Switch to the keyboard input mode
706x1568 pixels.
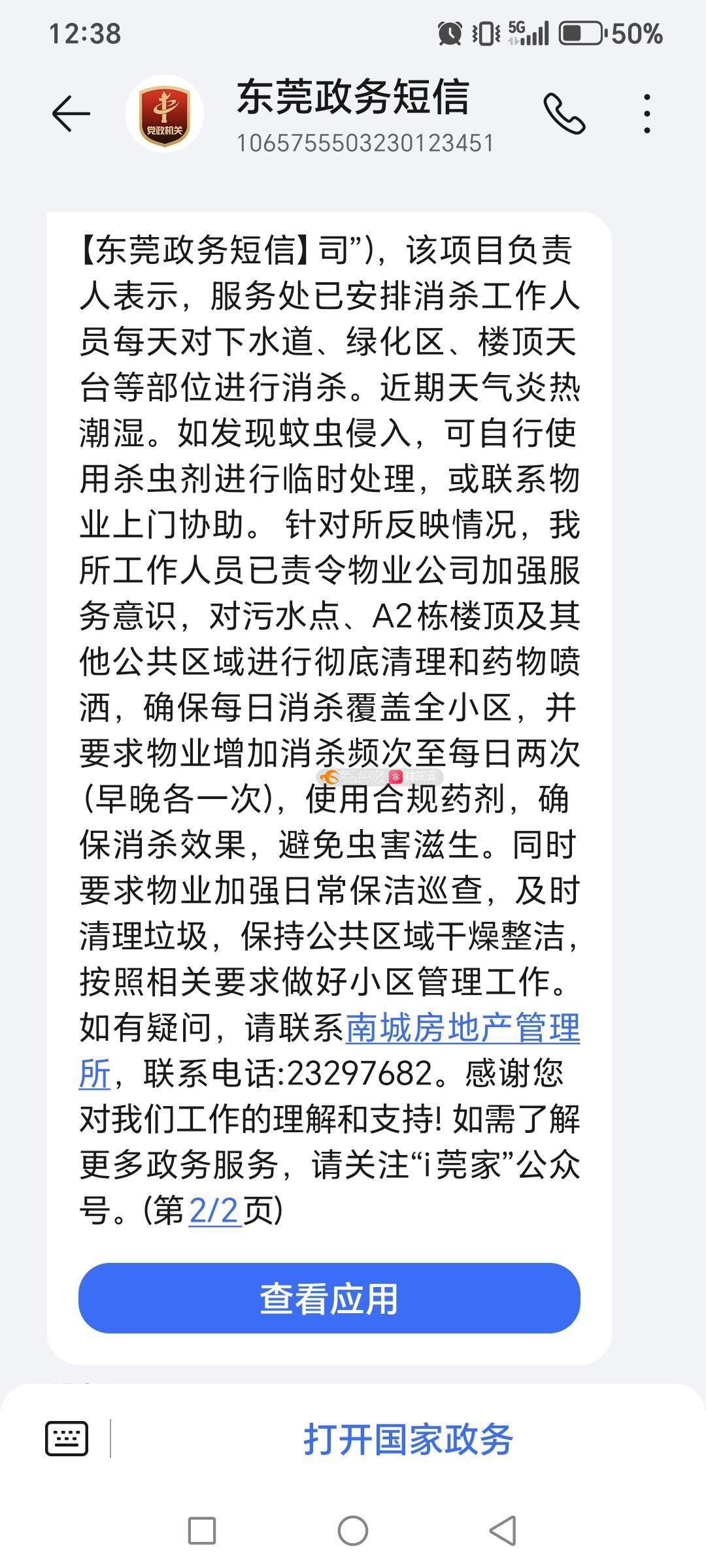tap(67, 1439)
